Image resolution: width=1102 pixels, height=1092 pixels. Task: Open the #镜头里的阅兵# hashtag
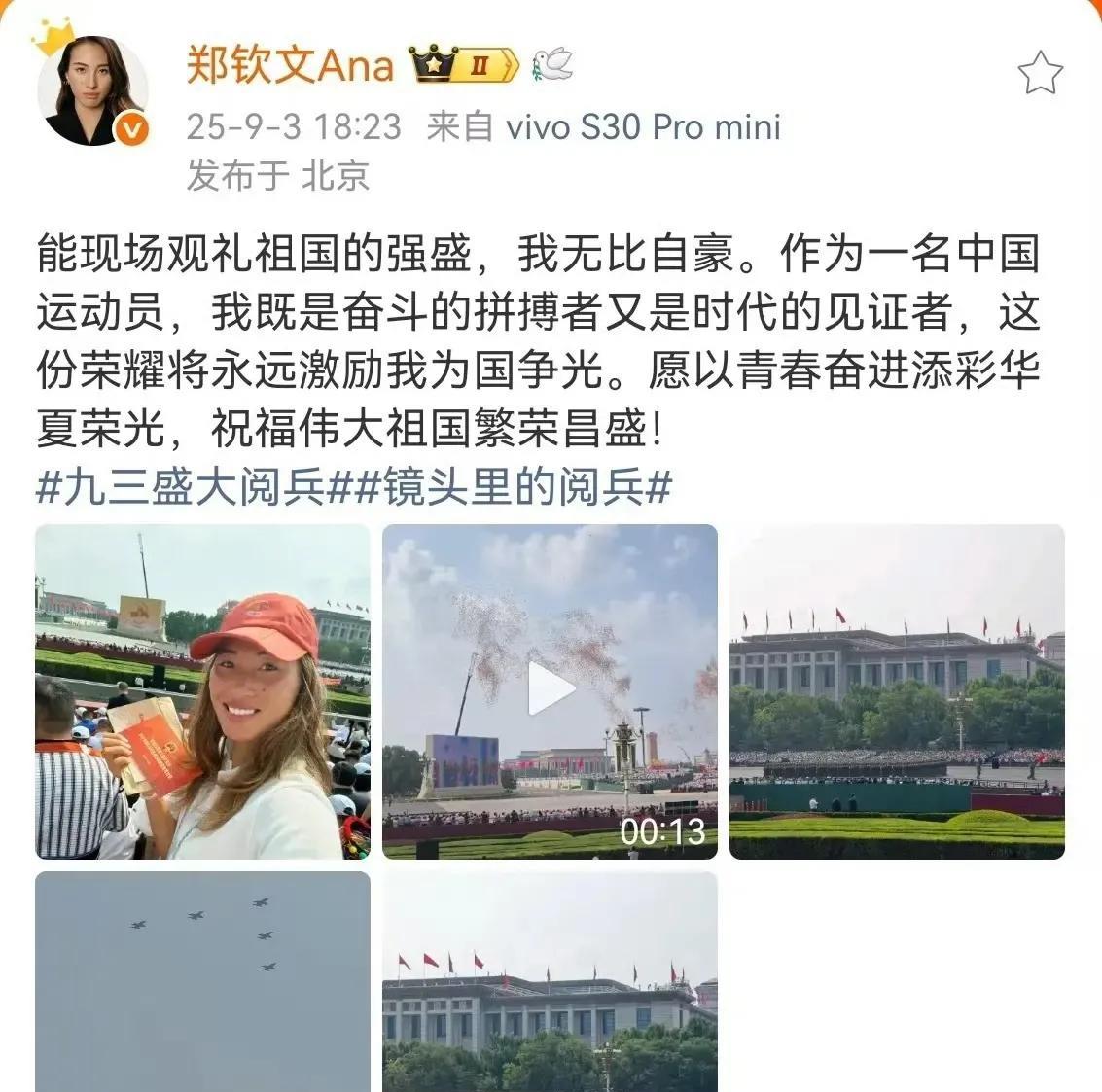coord(513,486)
